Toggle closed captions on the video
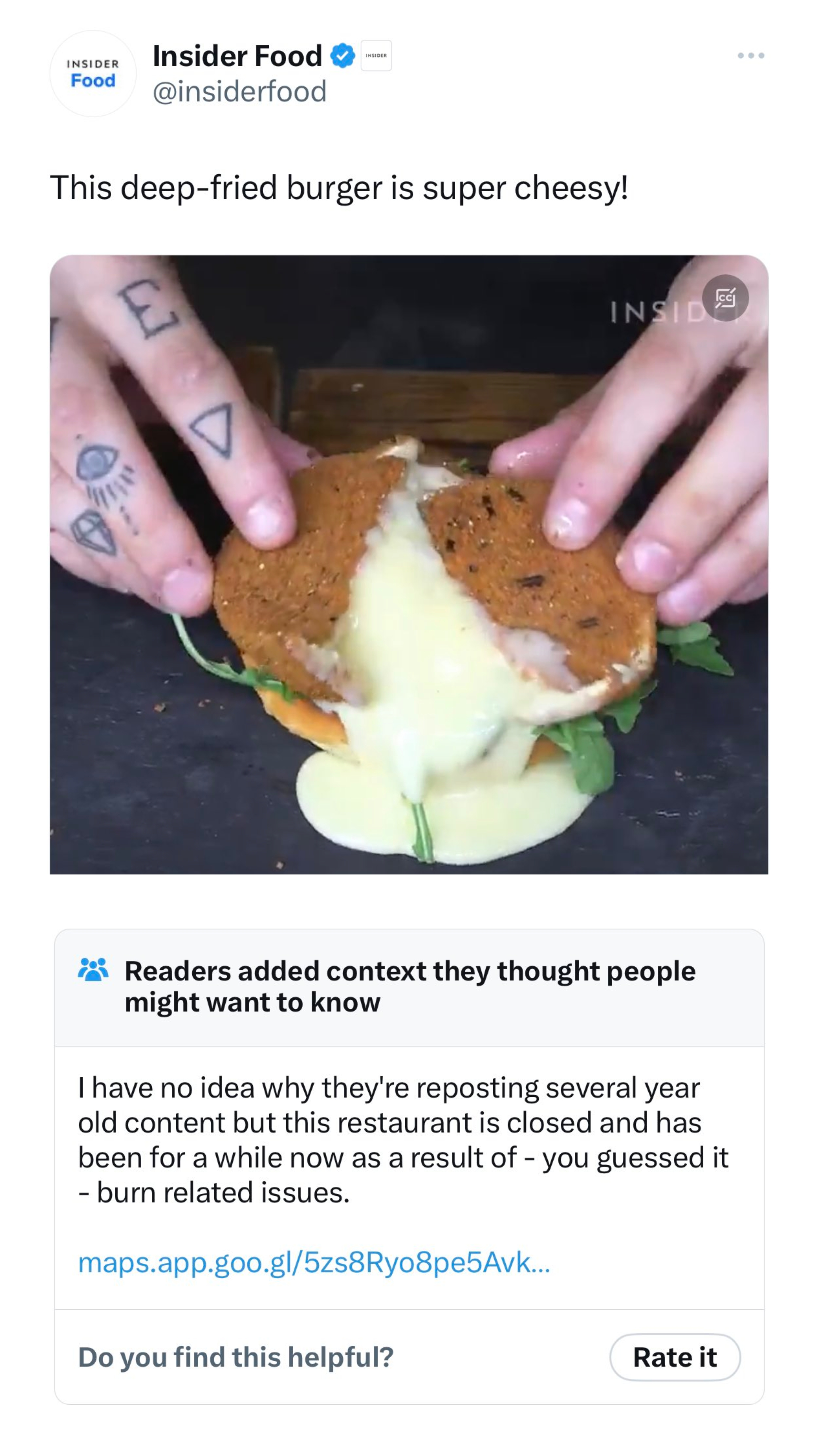The image size is (819, 1456). pyautogui.click(x=725, y=298)
